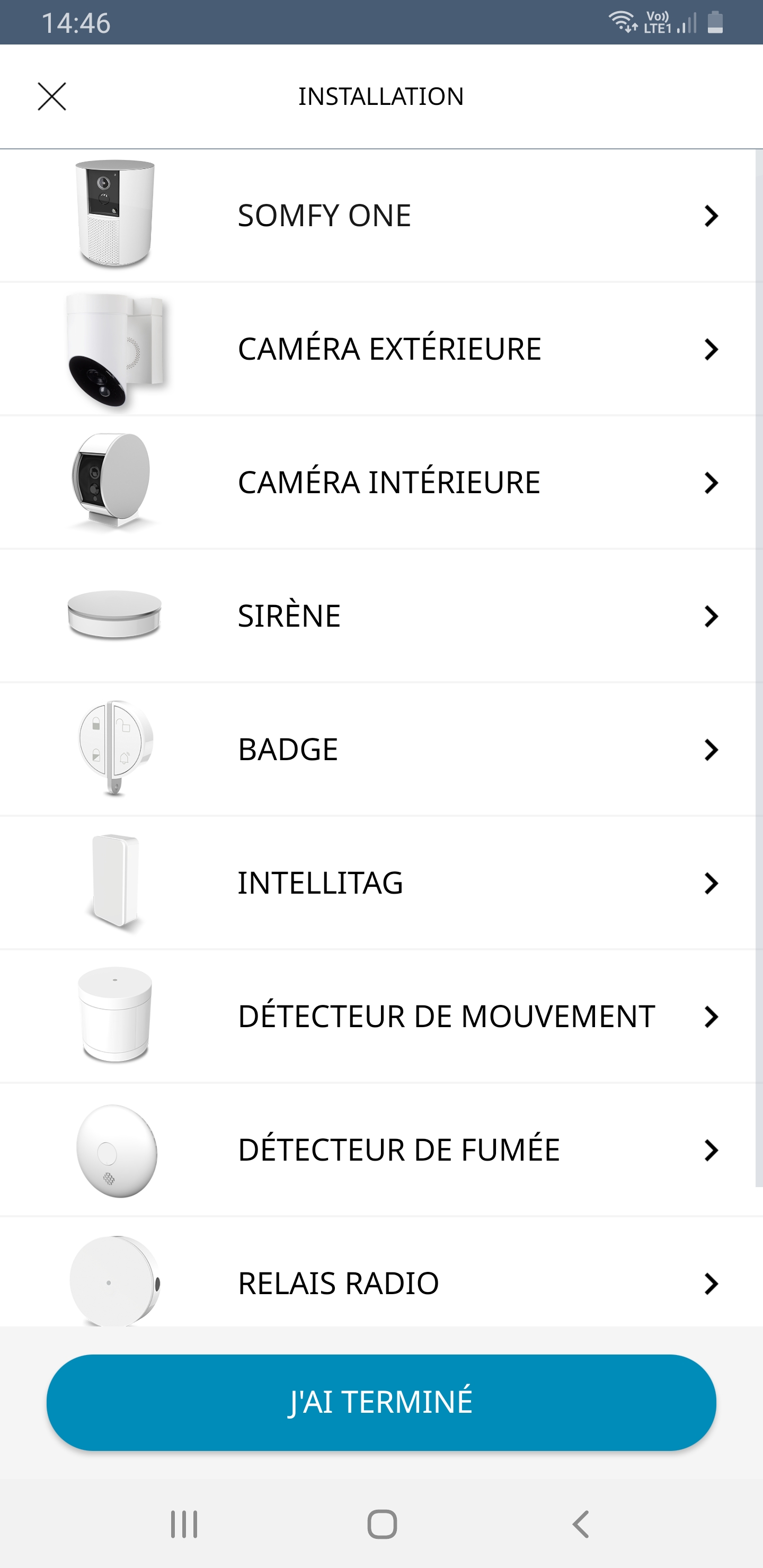Viewport: 763px width, 1568px height.
Task: Open Détecteur de Fumée setup
Action: (378, 1149)
